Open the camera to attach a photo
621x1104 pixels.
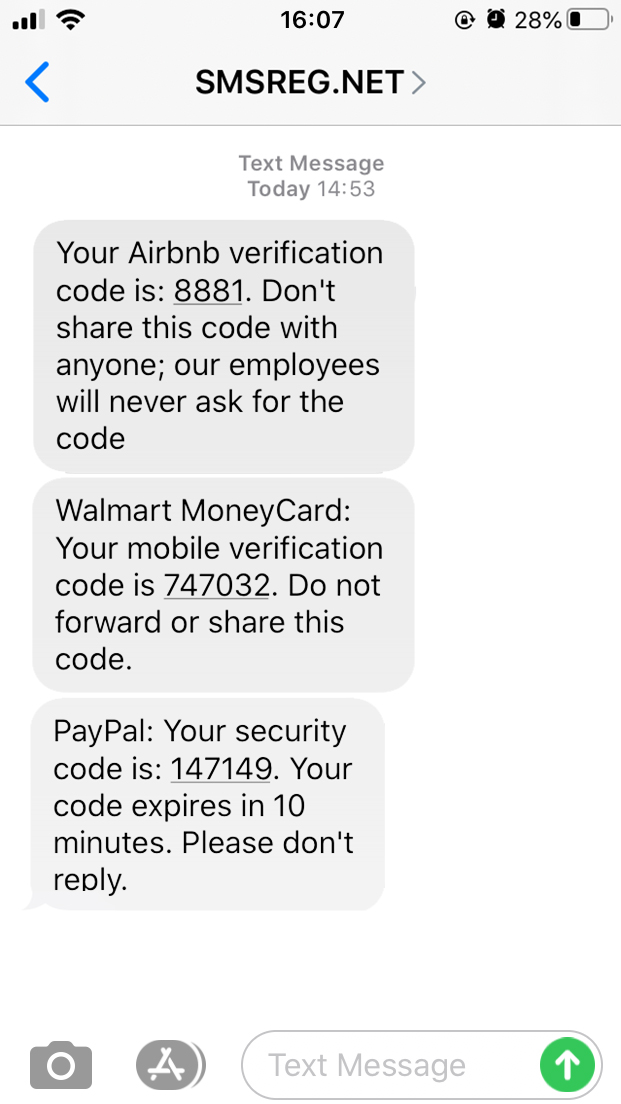coord(61,1066)
